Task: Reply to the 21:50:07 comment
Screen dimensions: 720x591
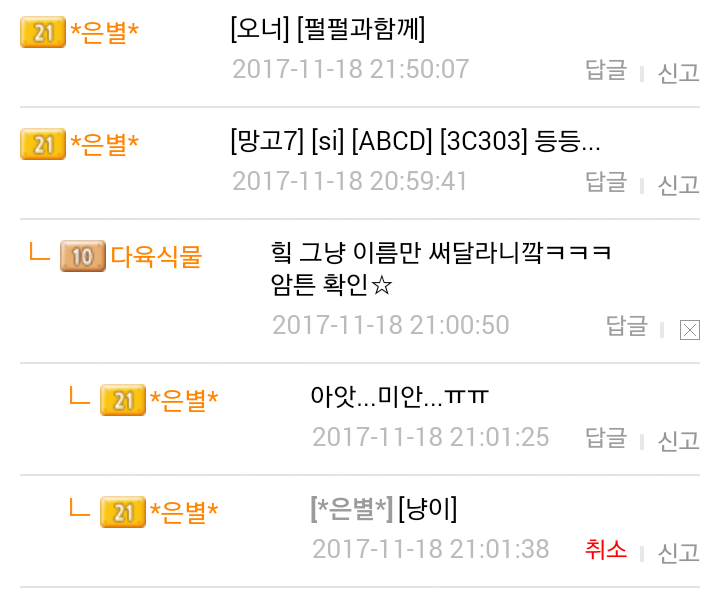Action: point(606,71)
